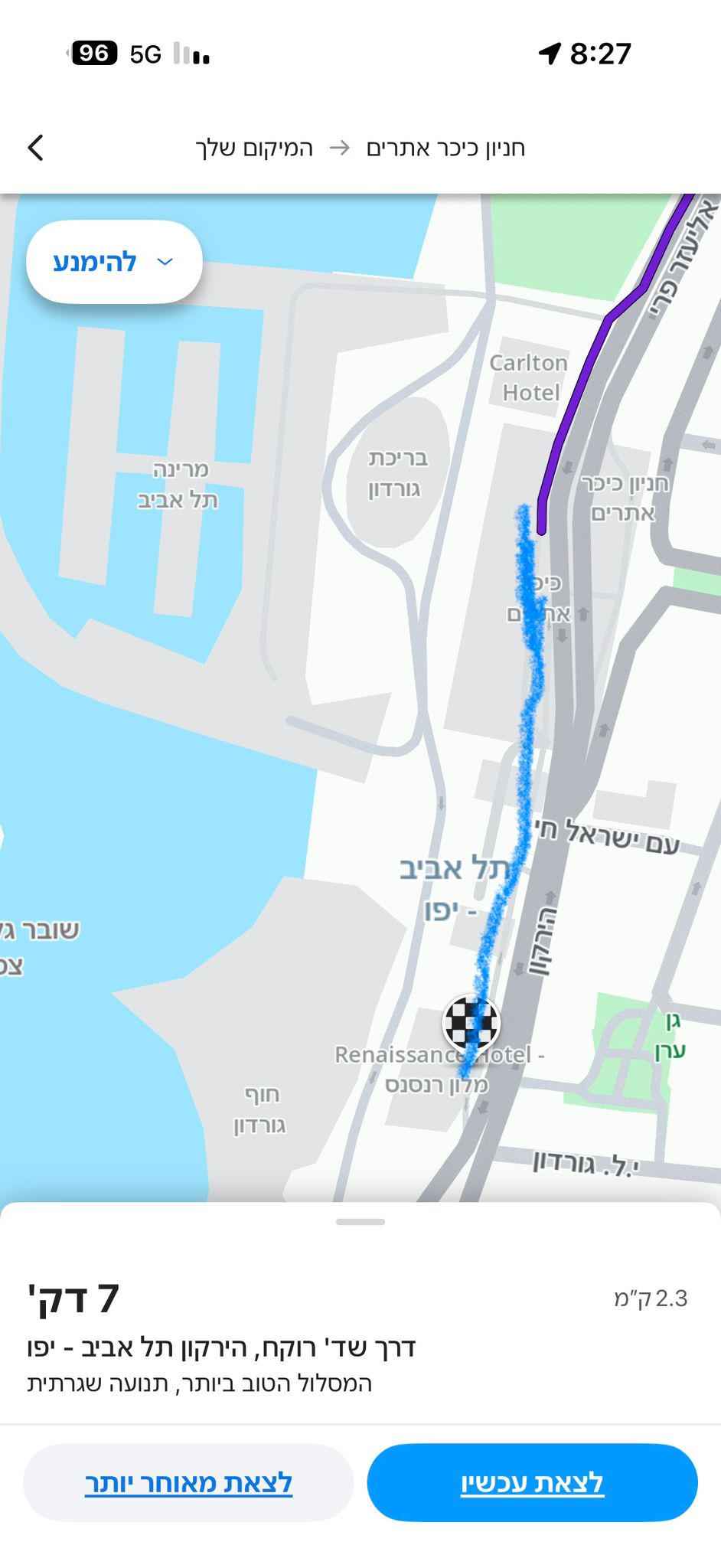Open the להימנע (avoid) dropdown
Viewport: 721px width, 1568px height.
[114, 262]
